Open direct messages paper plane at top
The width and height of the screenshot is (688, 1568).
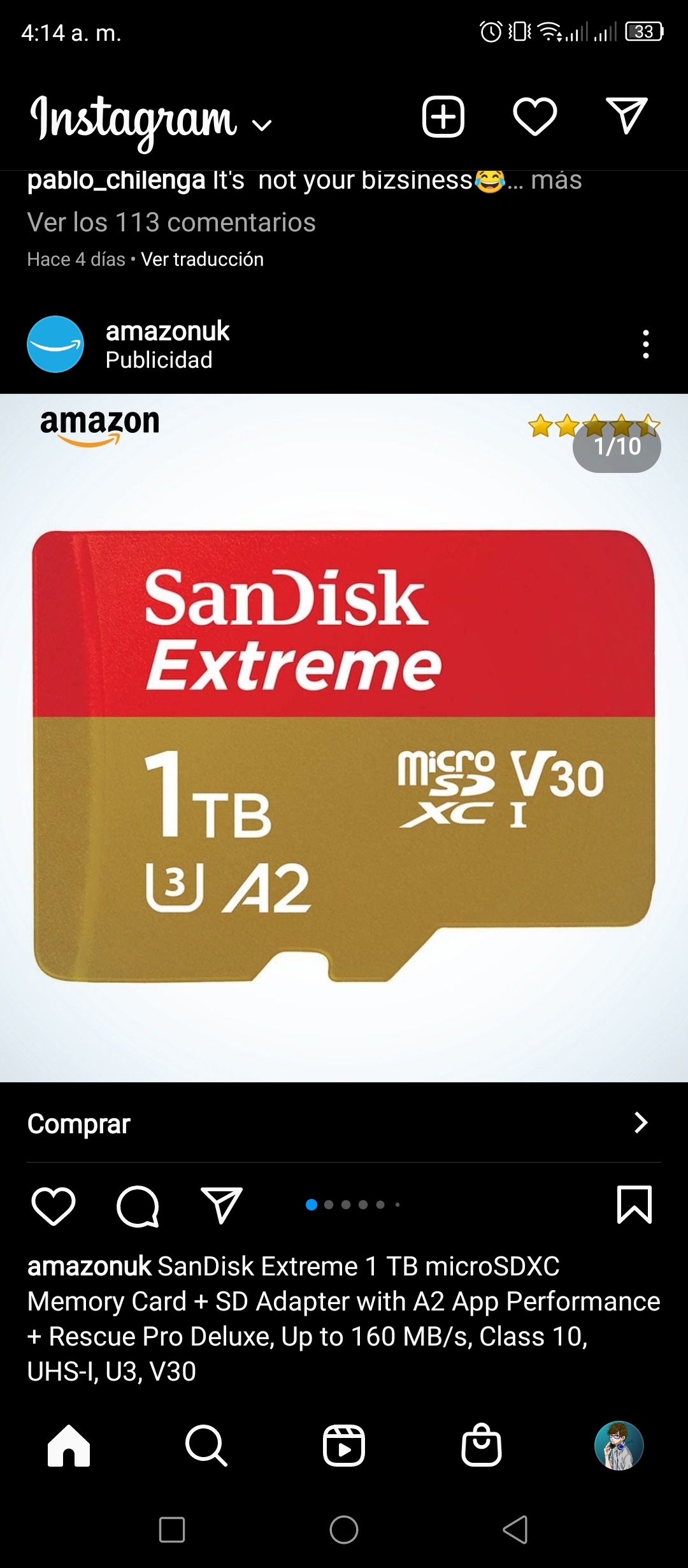point(627,116)
